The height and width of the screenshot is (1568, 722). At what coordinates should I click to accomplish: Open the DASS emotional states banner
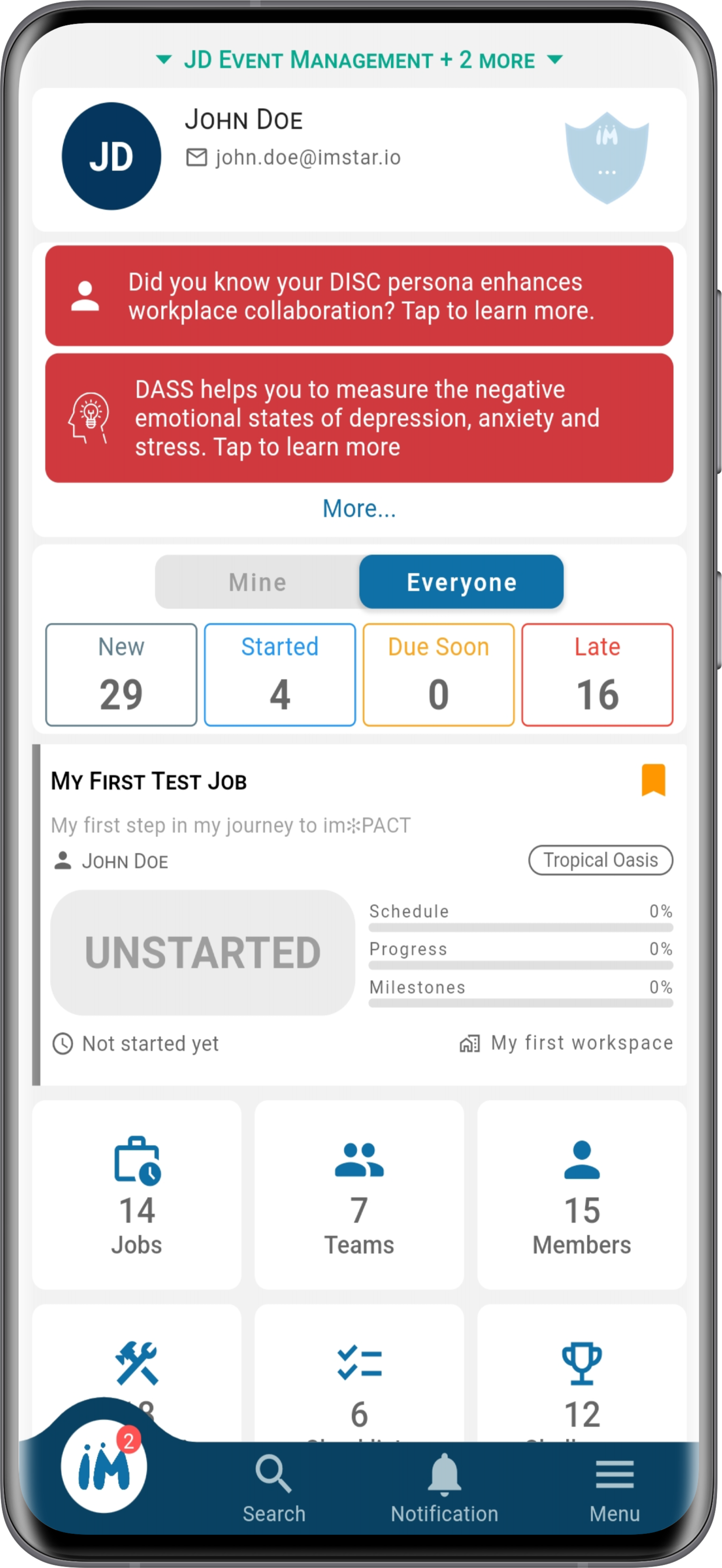click(x=359, y=418)
